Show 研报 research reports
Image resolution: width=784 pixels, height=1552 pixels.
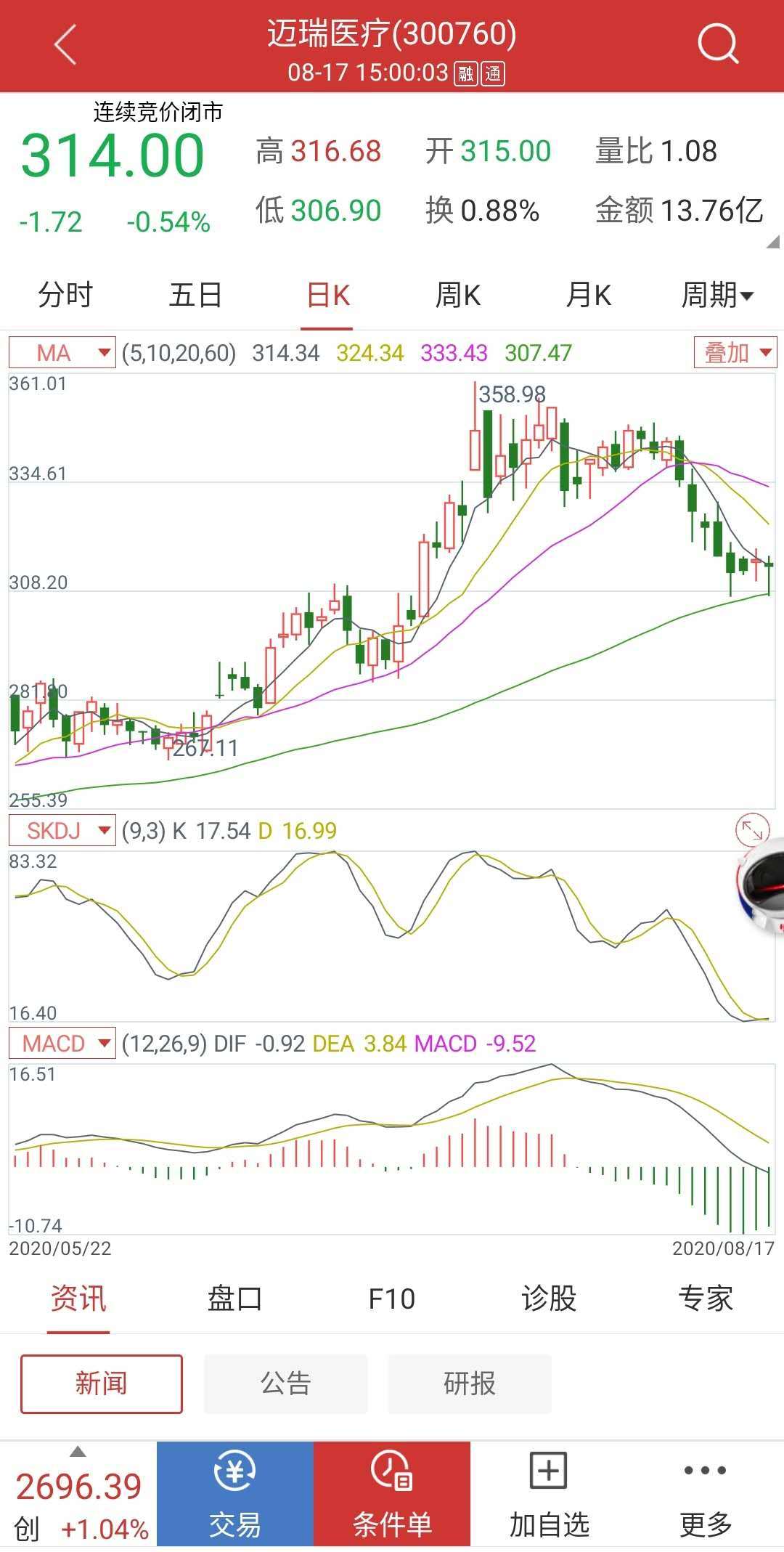[470, 1384]
